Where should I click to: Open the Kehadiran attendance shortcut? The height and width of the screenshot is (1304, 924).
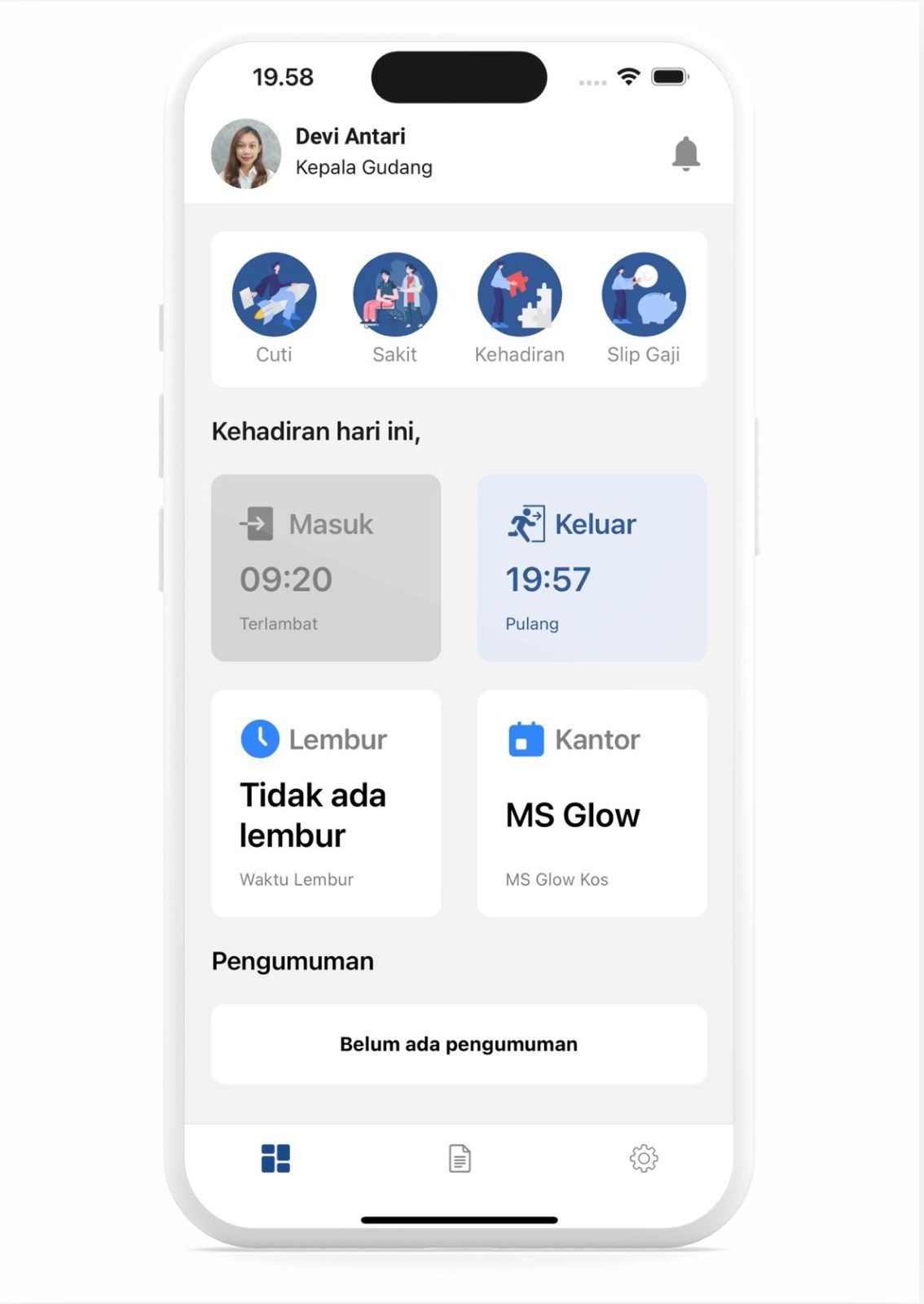[520, 294]
